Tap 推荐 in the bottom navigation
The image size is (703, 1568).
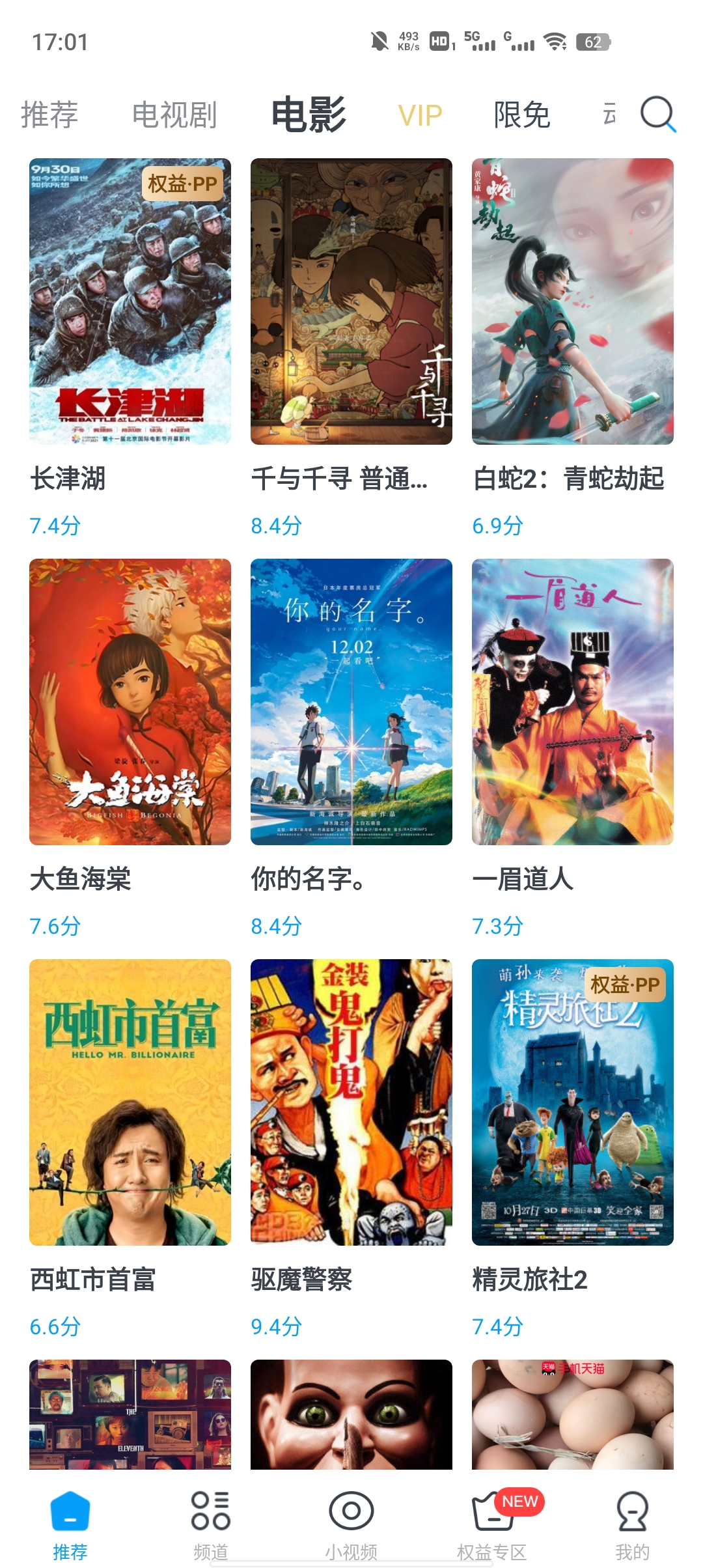[70, 1524]
